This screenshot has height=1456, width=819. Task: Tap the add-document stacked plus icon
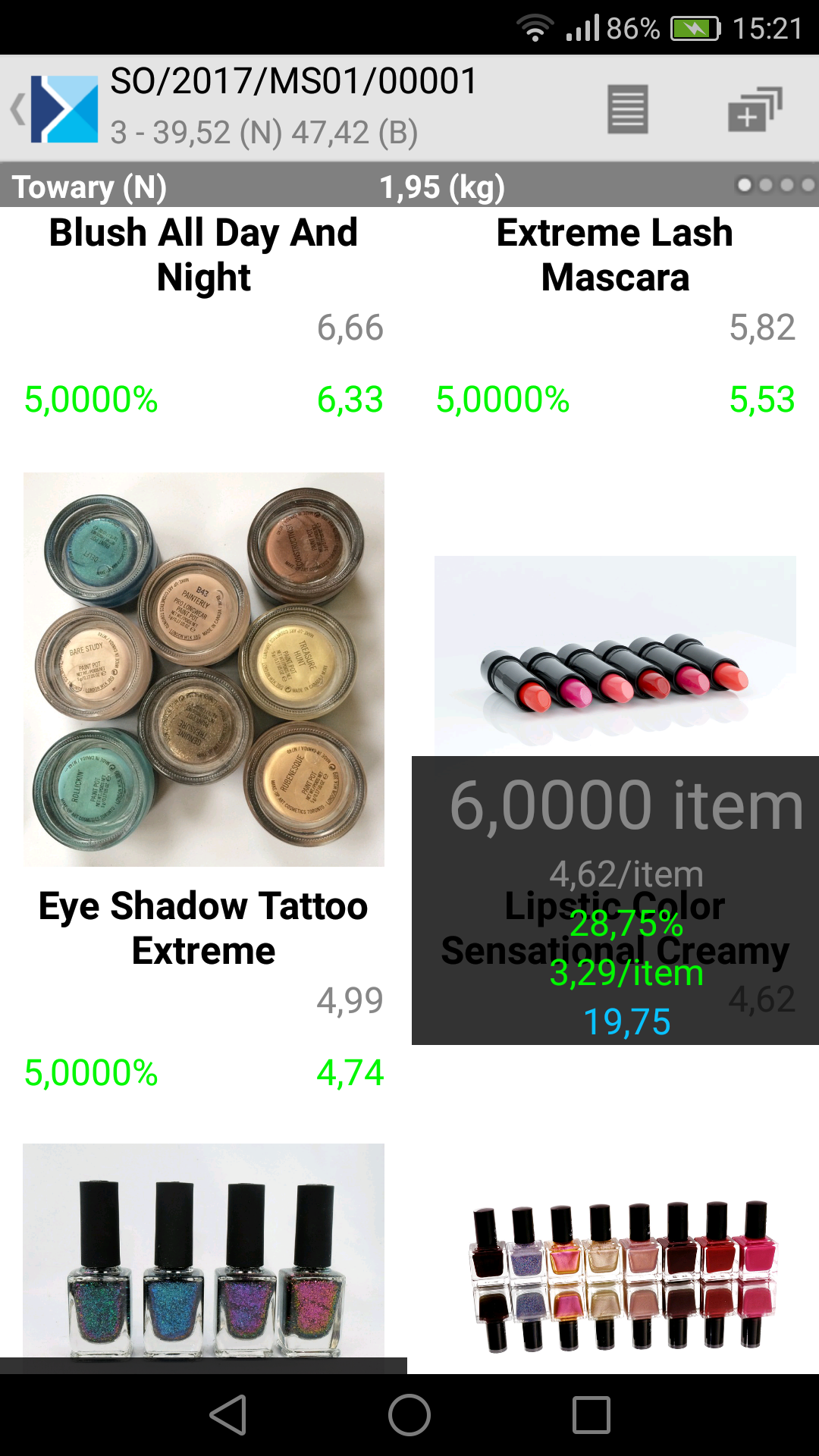(x=755, y=109)
